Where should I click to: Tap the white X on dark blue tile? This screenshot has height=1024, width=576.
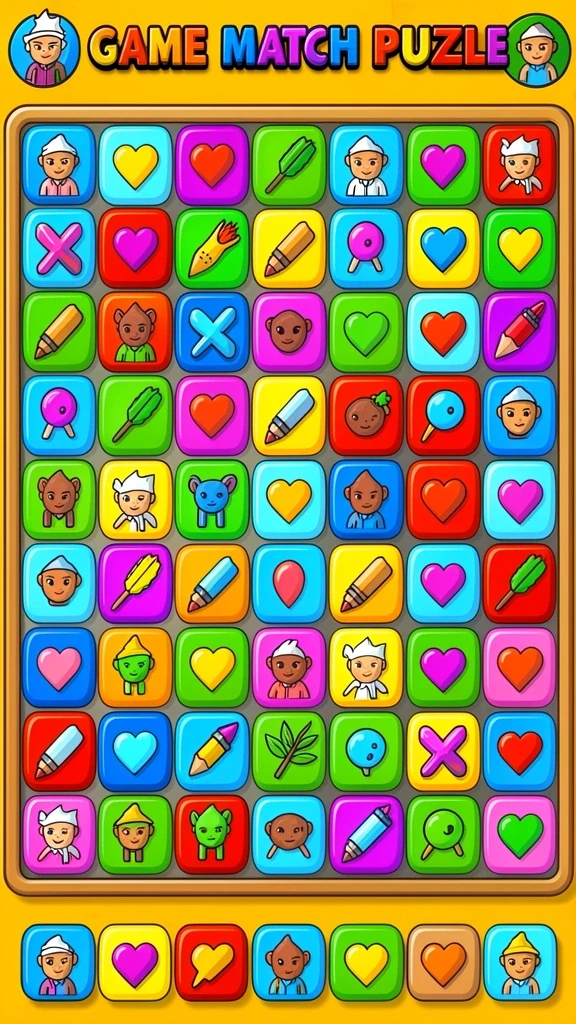212,332
